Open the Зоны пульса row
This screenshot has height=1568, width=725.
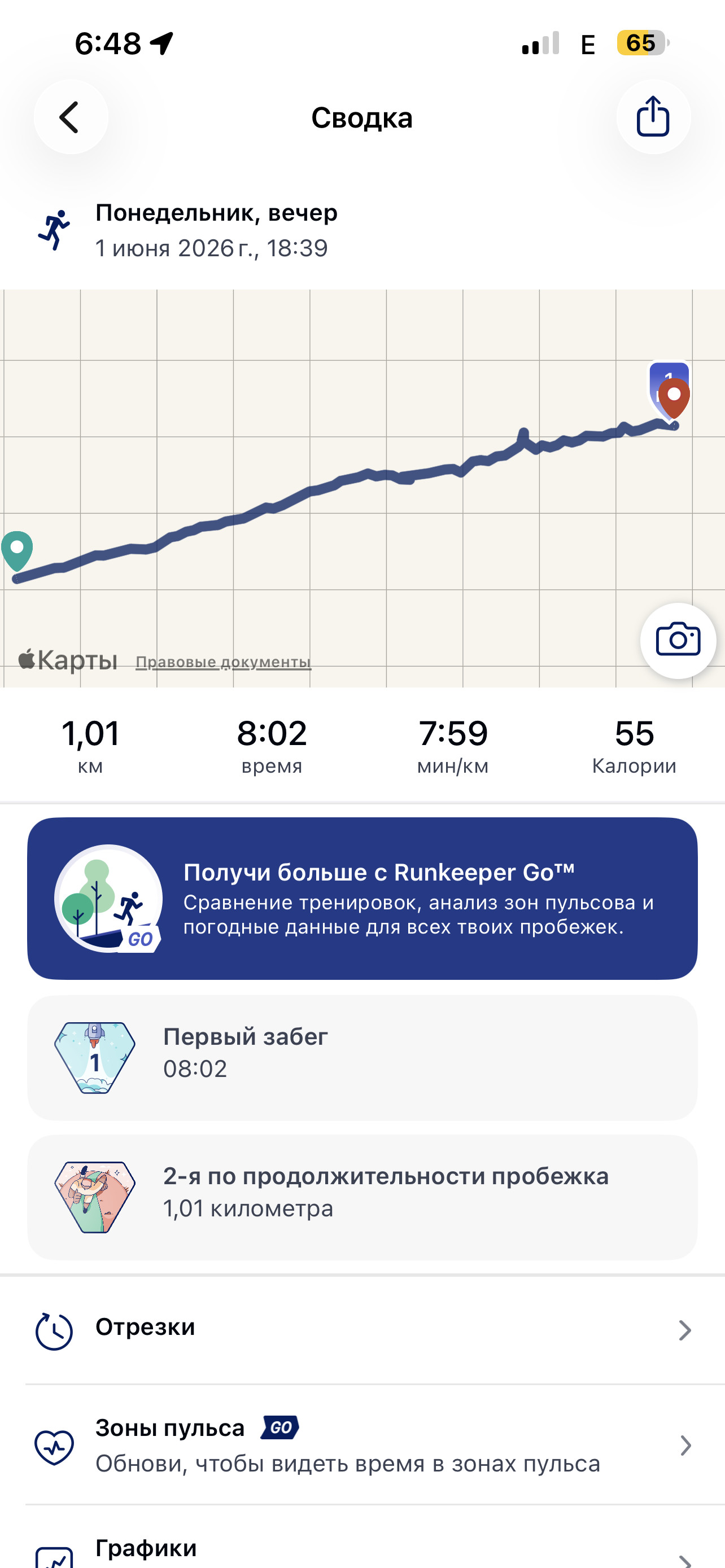pyautogui.click(x=362, y=1445)
